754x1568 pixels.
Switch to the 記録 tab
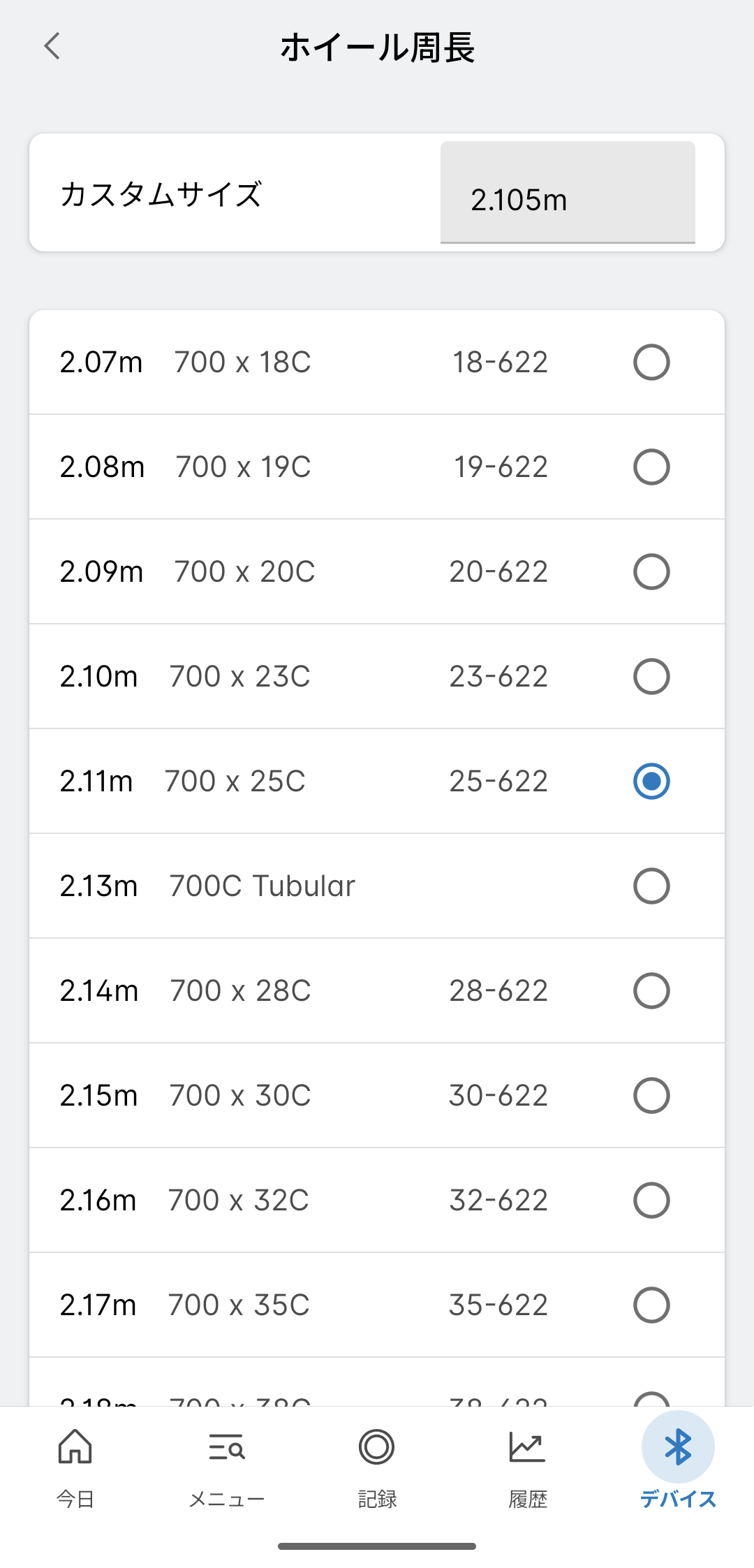click(x=377, y=1467)
